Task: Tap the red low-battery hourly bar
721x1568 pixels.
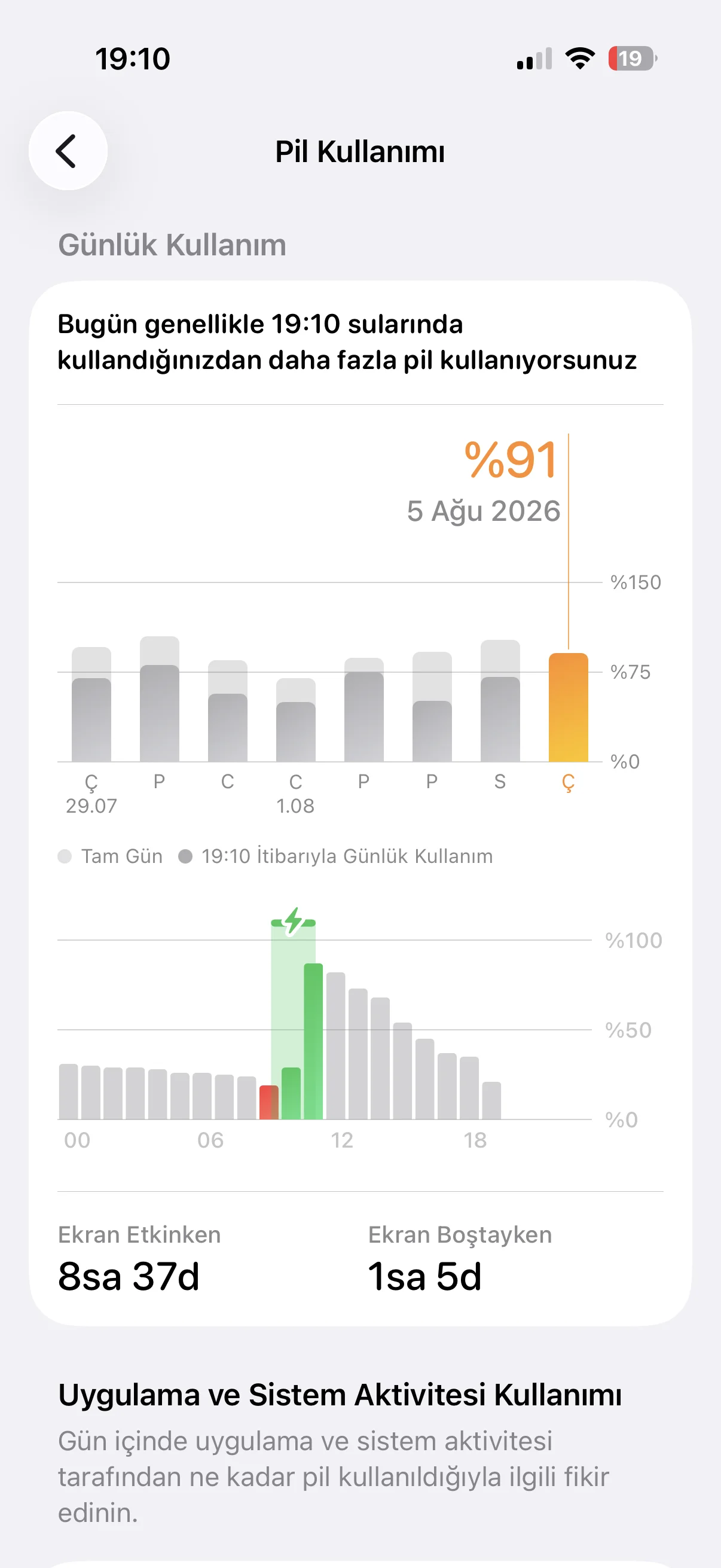Action: [269, 1102]
